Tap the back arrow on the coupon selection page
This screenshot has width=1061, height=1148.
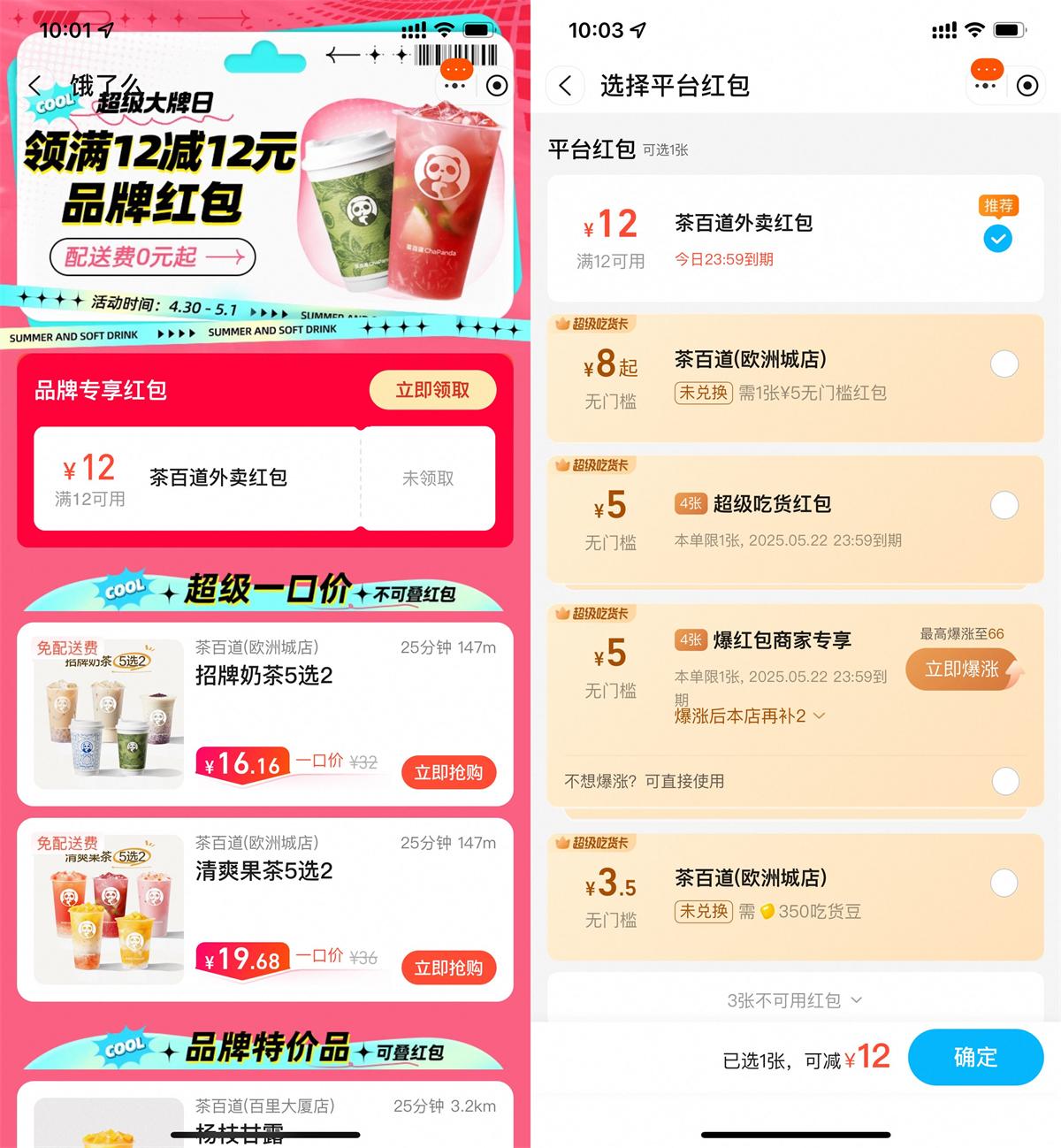565,85
